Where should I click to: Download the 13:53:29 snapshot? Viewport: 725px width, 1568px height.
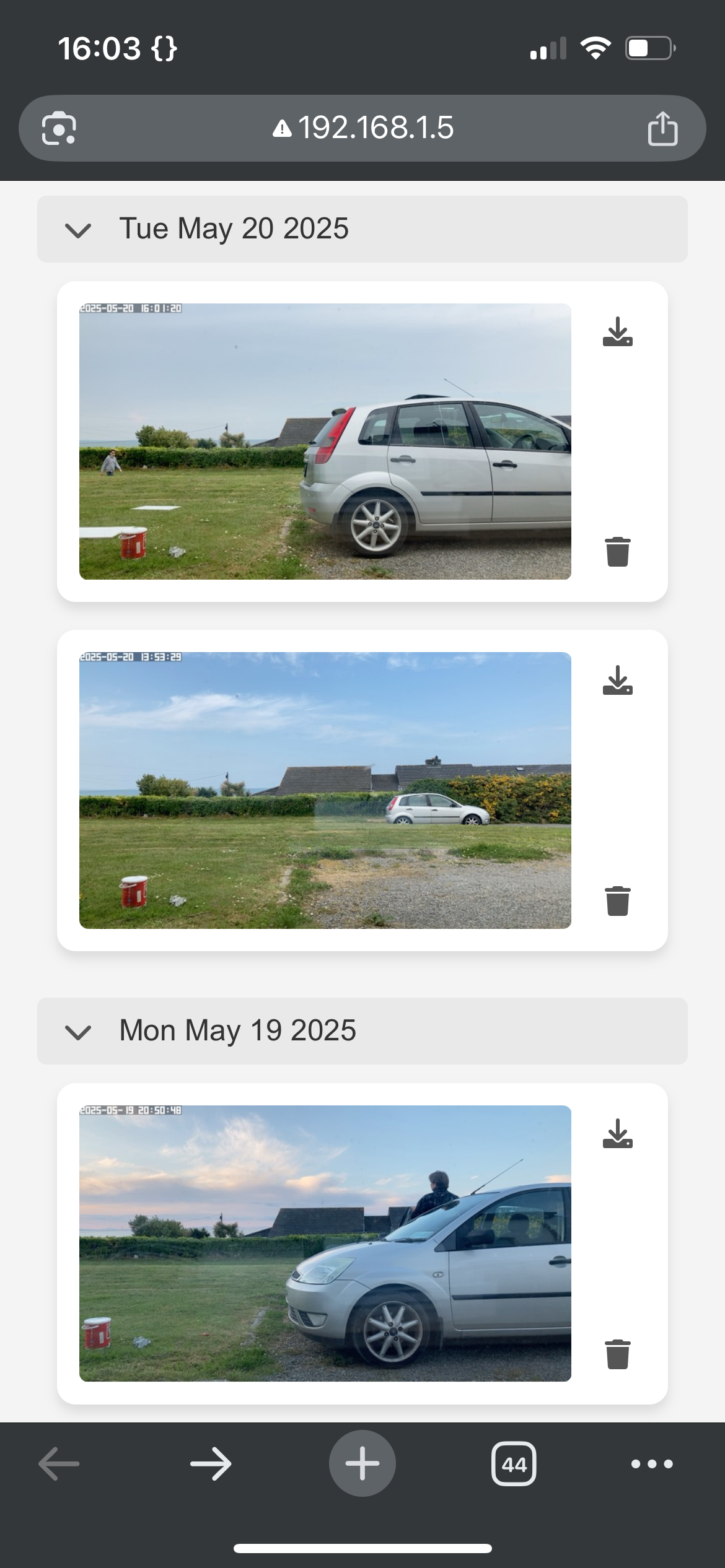(617, 681)
